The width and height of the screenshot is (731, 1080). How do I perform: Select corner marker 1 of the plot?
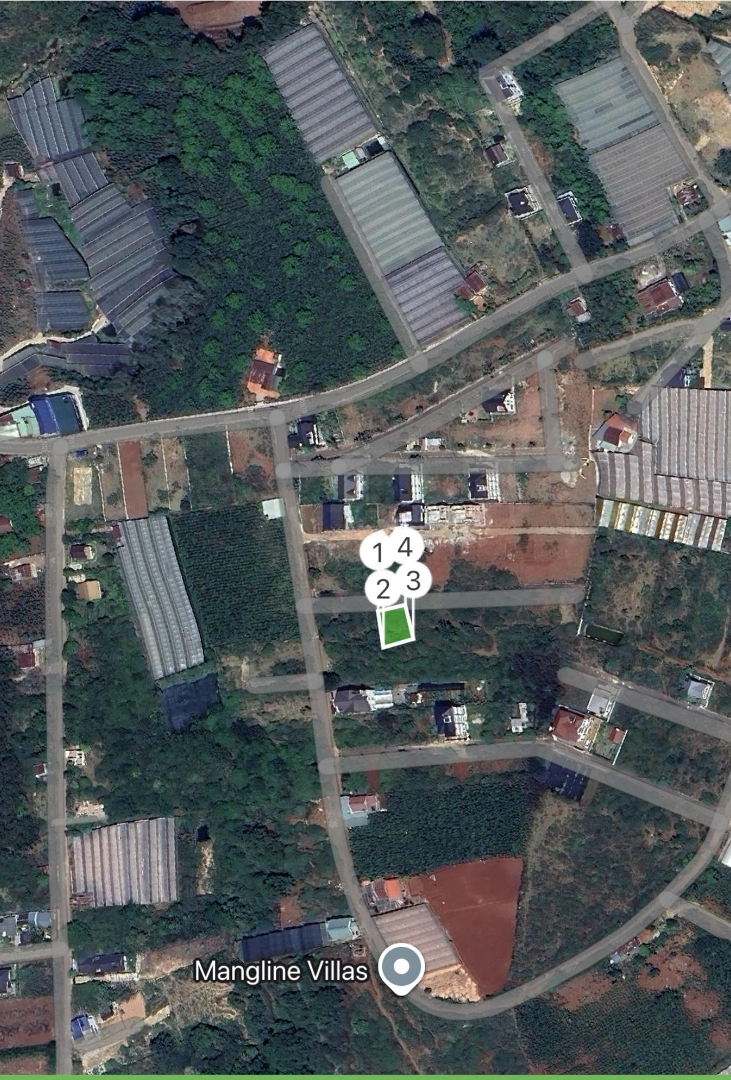click(377, 551)
